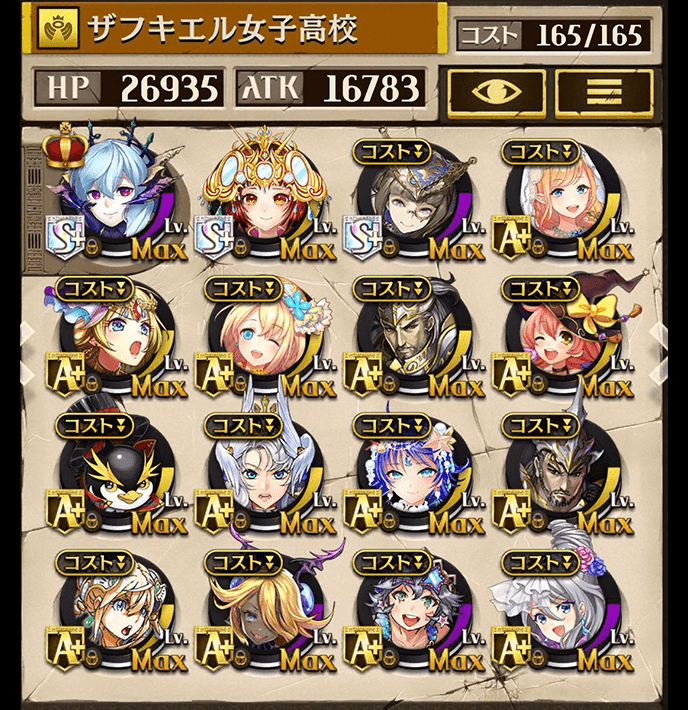Open the three-line menu button
688x710 pixels.
[603, 92]
